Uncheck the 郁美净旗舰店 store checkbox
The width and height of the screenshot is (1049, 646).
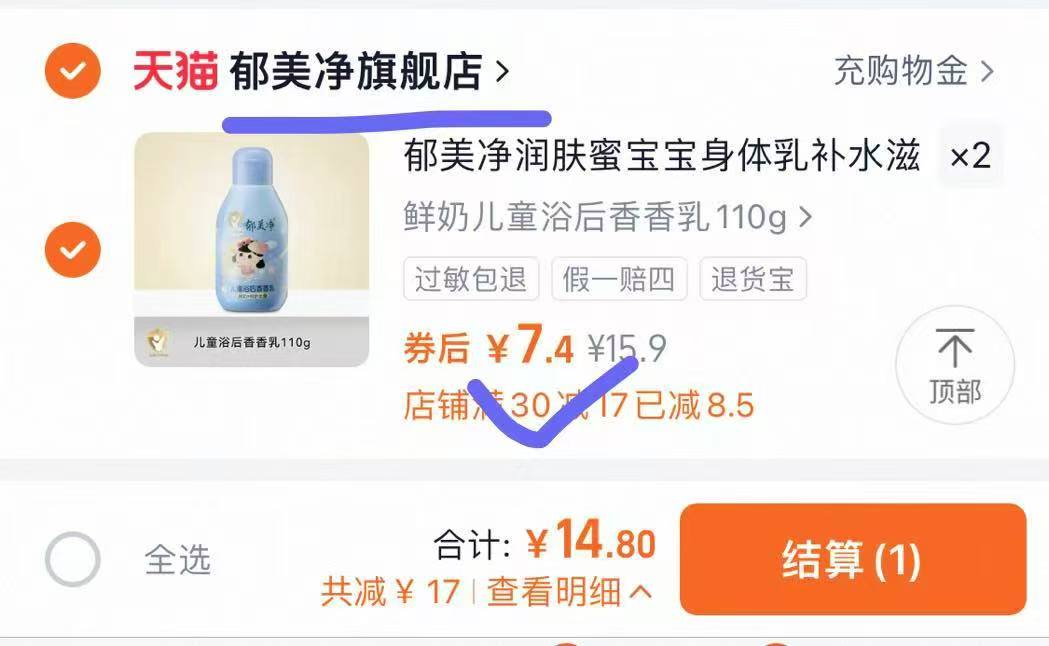pos(73,71)
